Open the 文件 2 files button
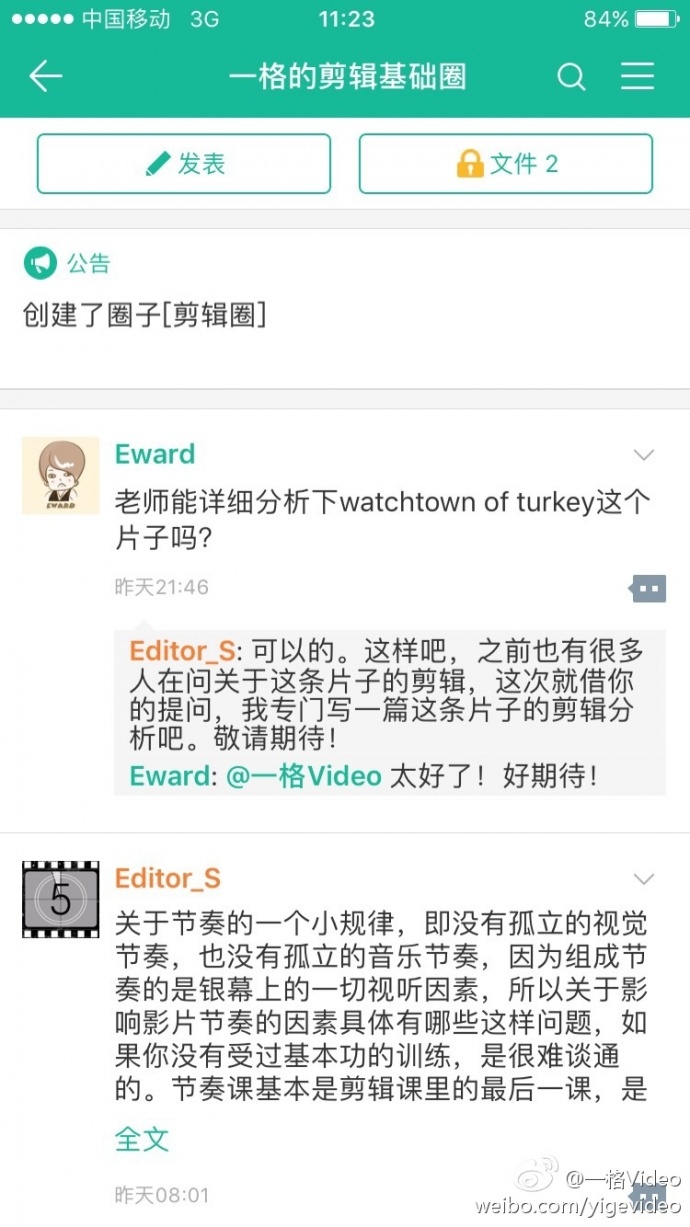Screen dimensions: 690x1227 [506, 164]
